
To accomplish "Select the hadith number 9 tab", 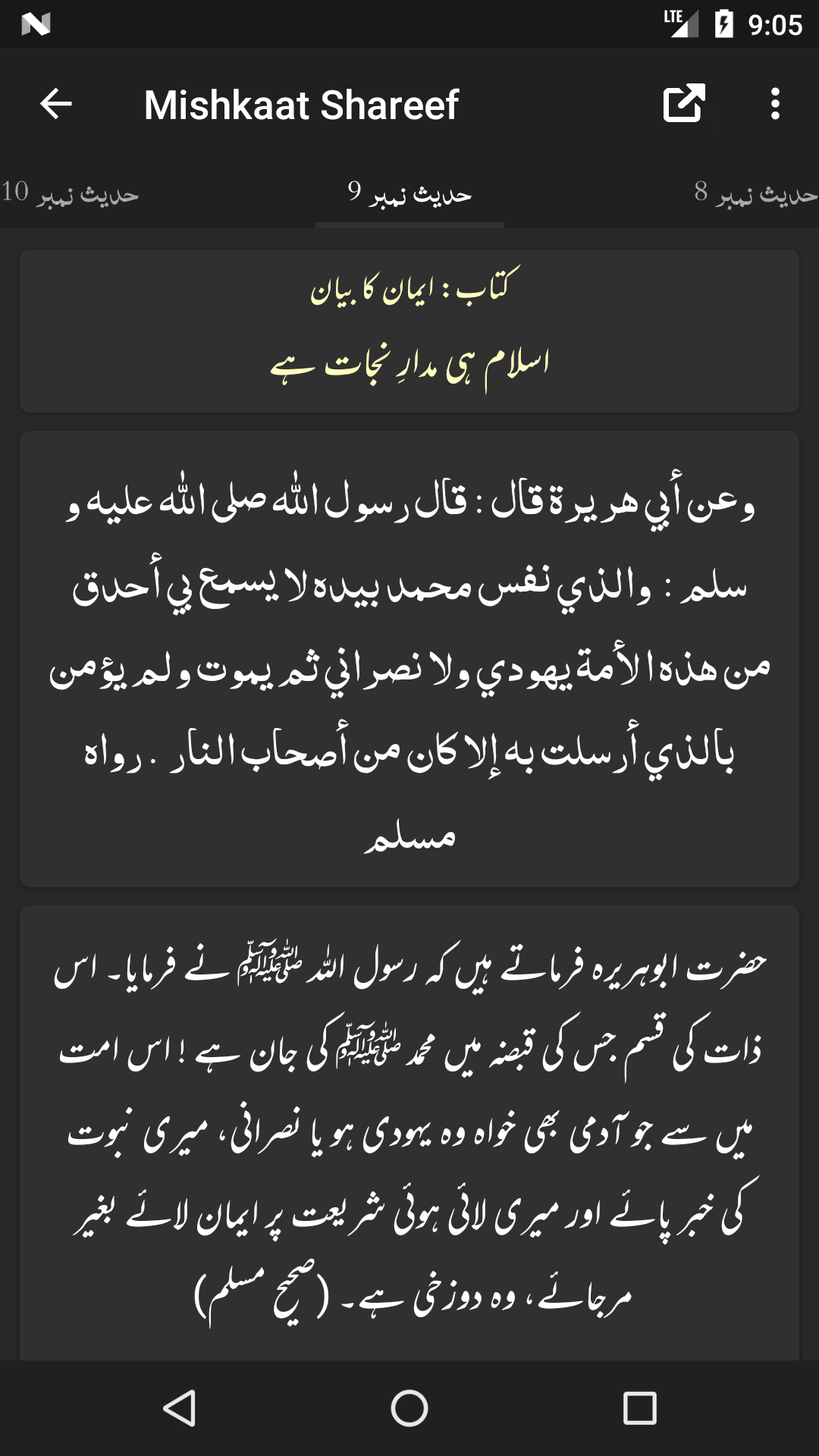I will pos(409,194).
